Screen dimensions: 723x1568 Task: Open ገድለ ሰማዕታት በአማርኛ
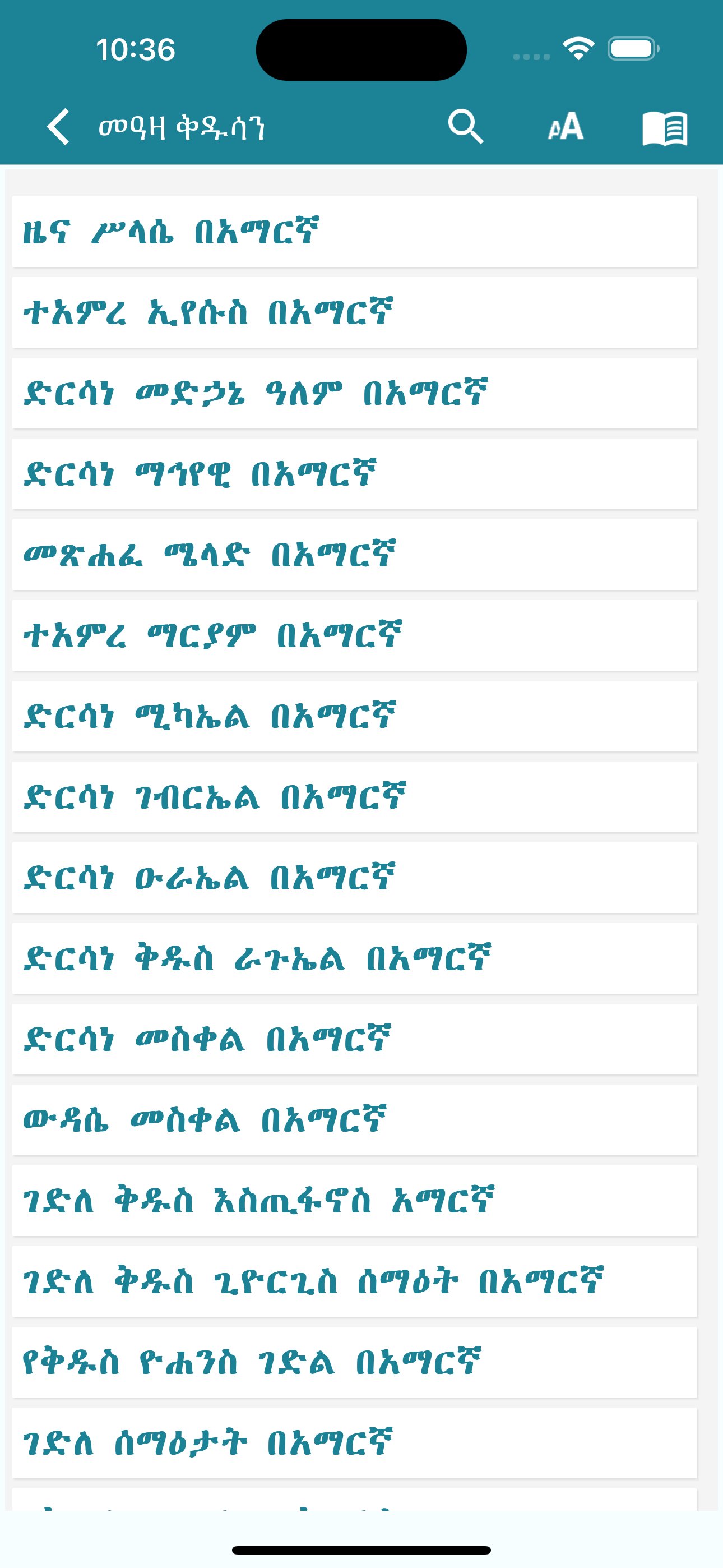(354, 1442)
